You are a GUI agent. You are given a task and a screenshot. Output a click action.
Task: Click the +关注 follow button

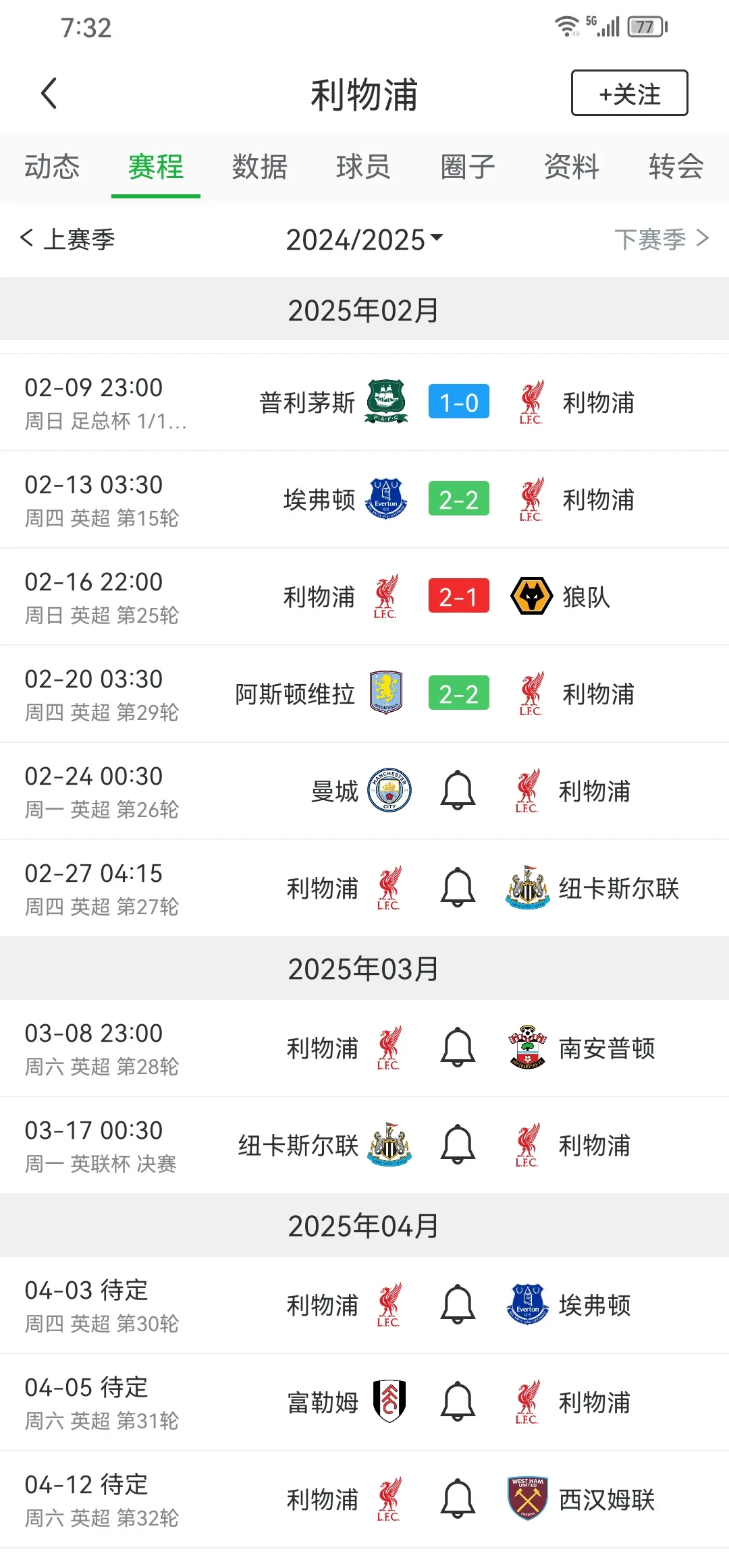(628, 93)
